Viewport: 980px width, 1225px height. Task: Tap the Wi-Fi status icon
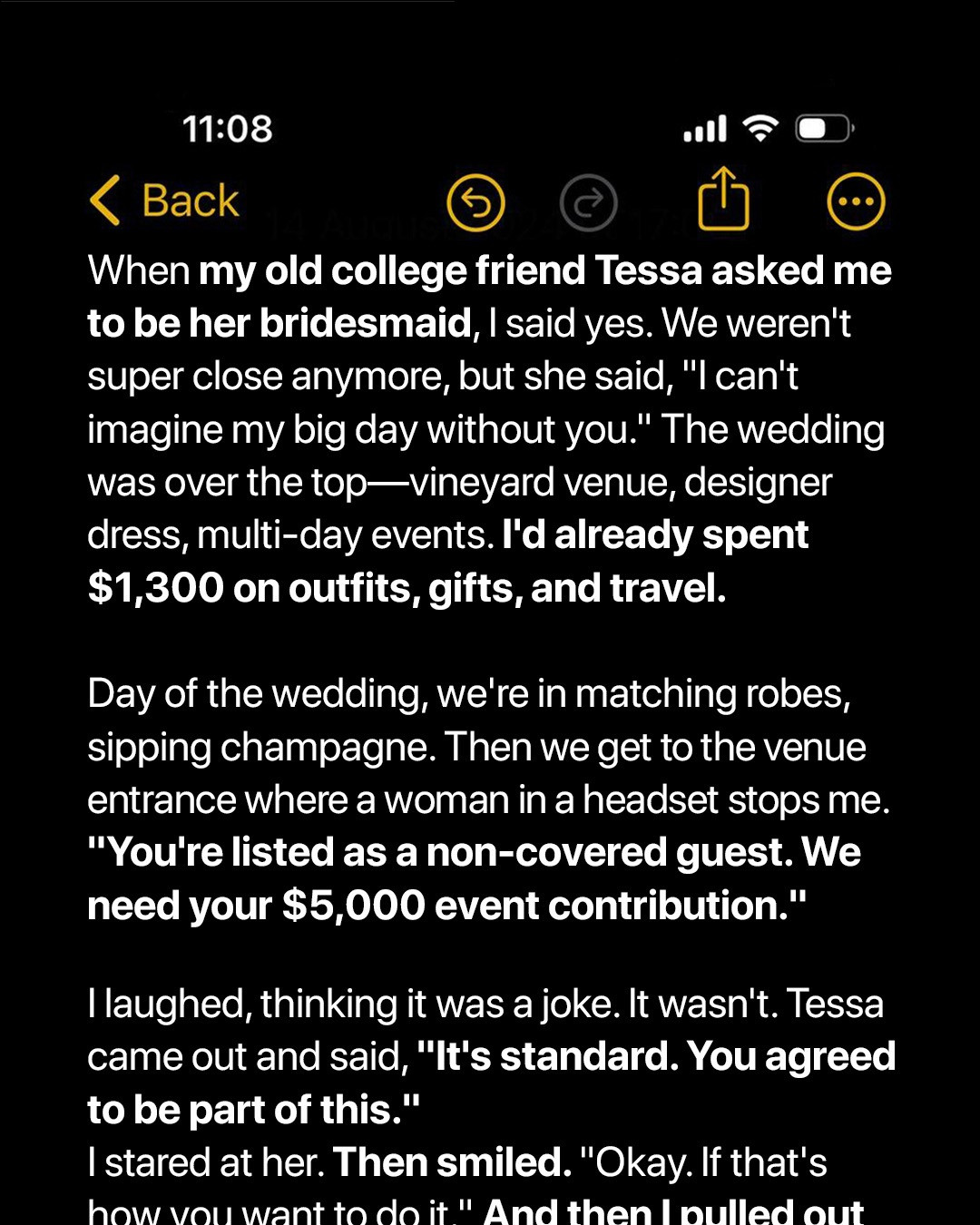coord(760,129)
